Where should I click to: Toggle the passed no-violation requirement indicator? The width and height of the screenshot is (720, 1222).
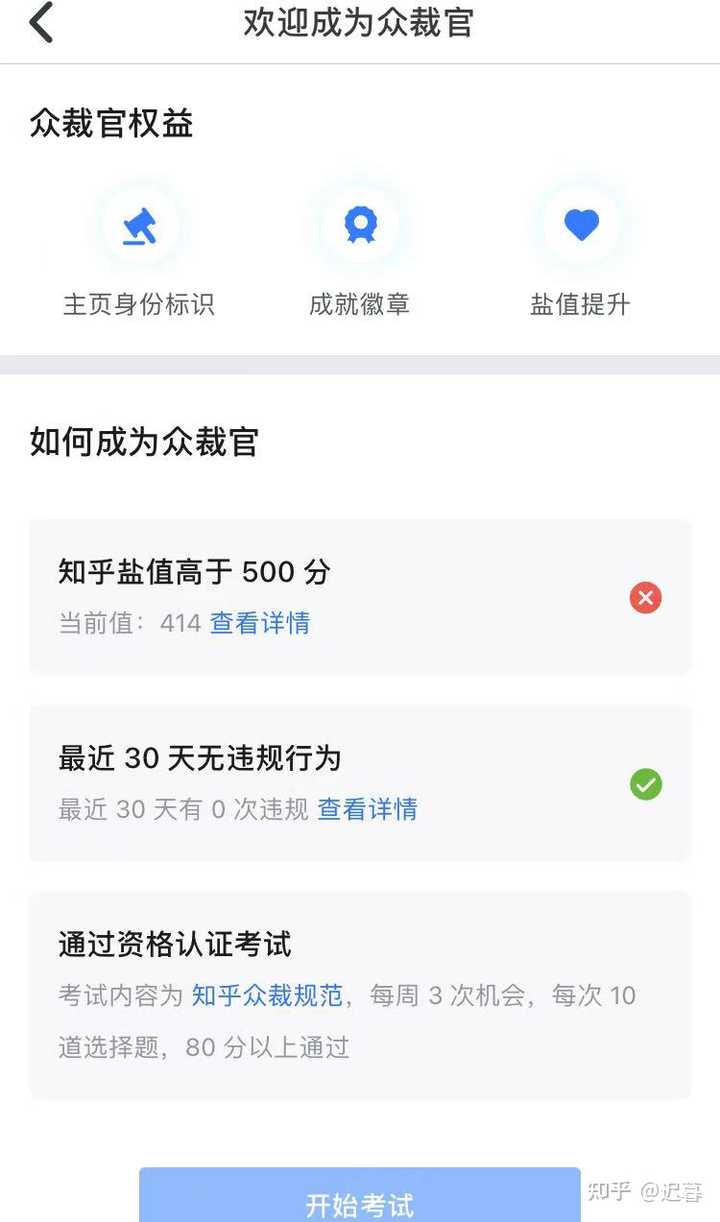tap(646, 784)
